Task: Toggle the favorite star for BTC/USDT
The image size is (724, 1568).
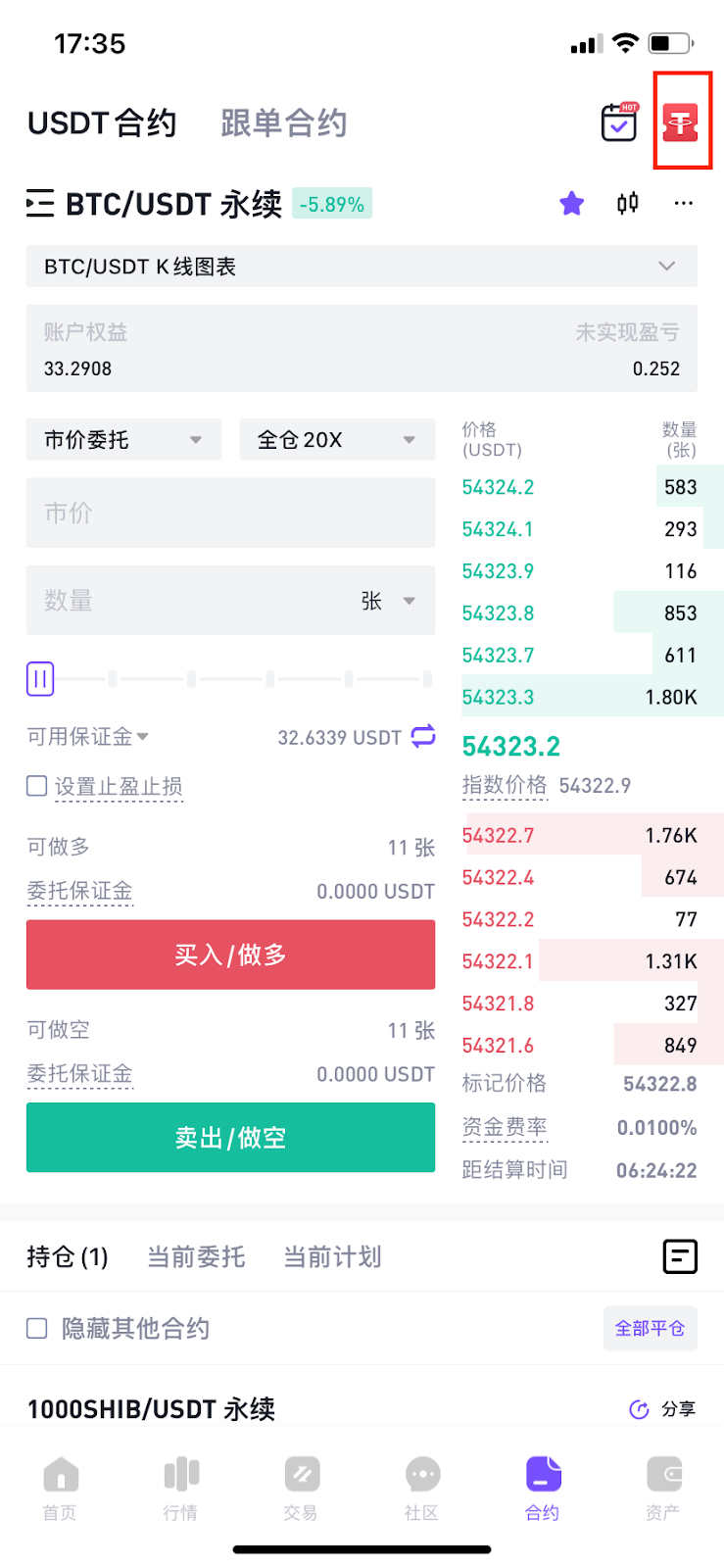Action: point(572,204)
